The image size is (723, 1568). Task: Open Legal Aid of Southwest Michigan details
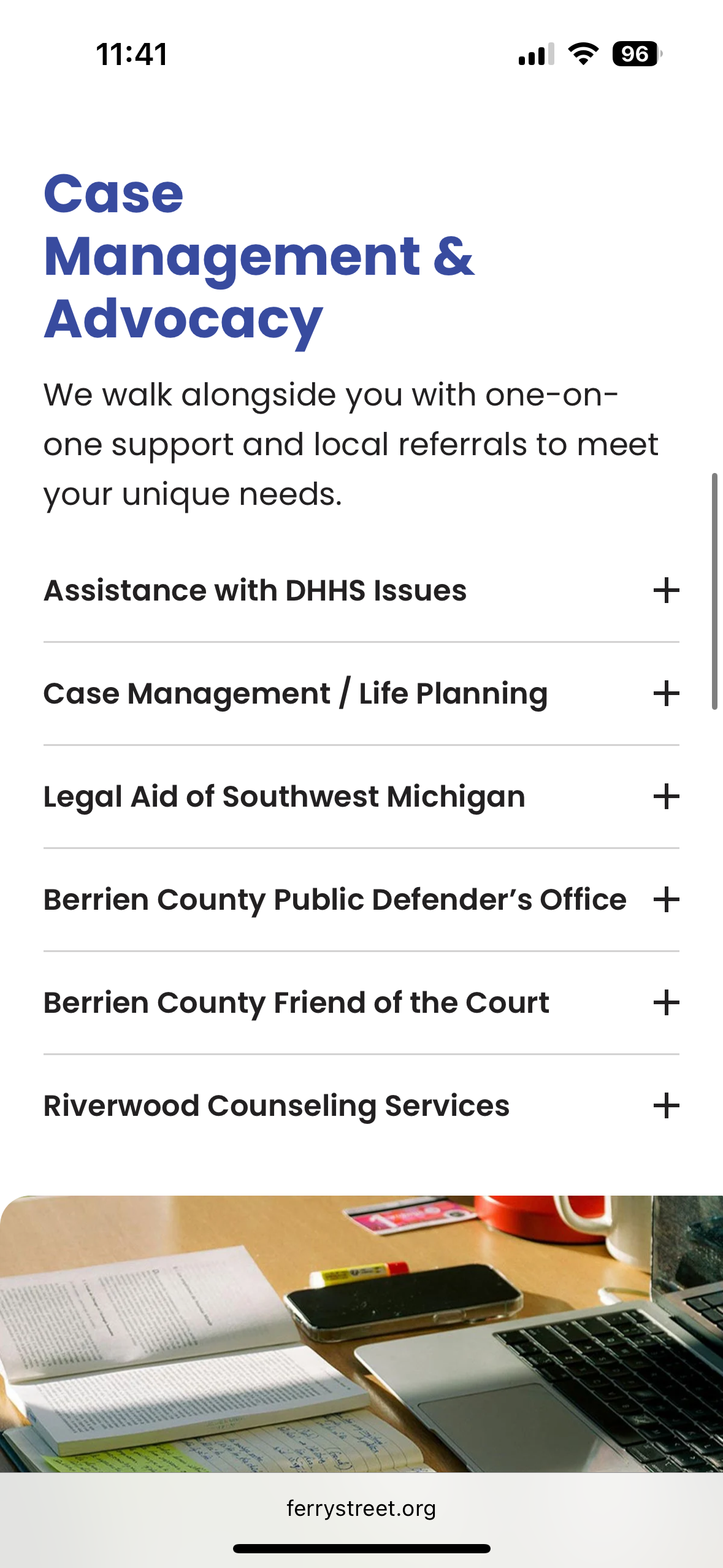point(361,797)
